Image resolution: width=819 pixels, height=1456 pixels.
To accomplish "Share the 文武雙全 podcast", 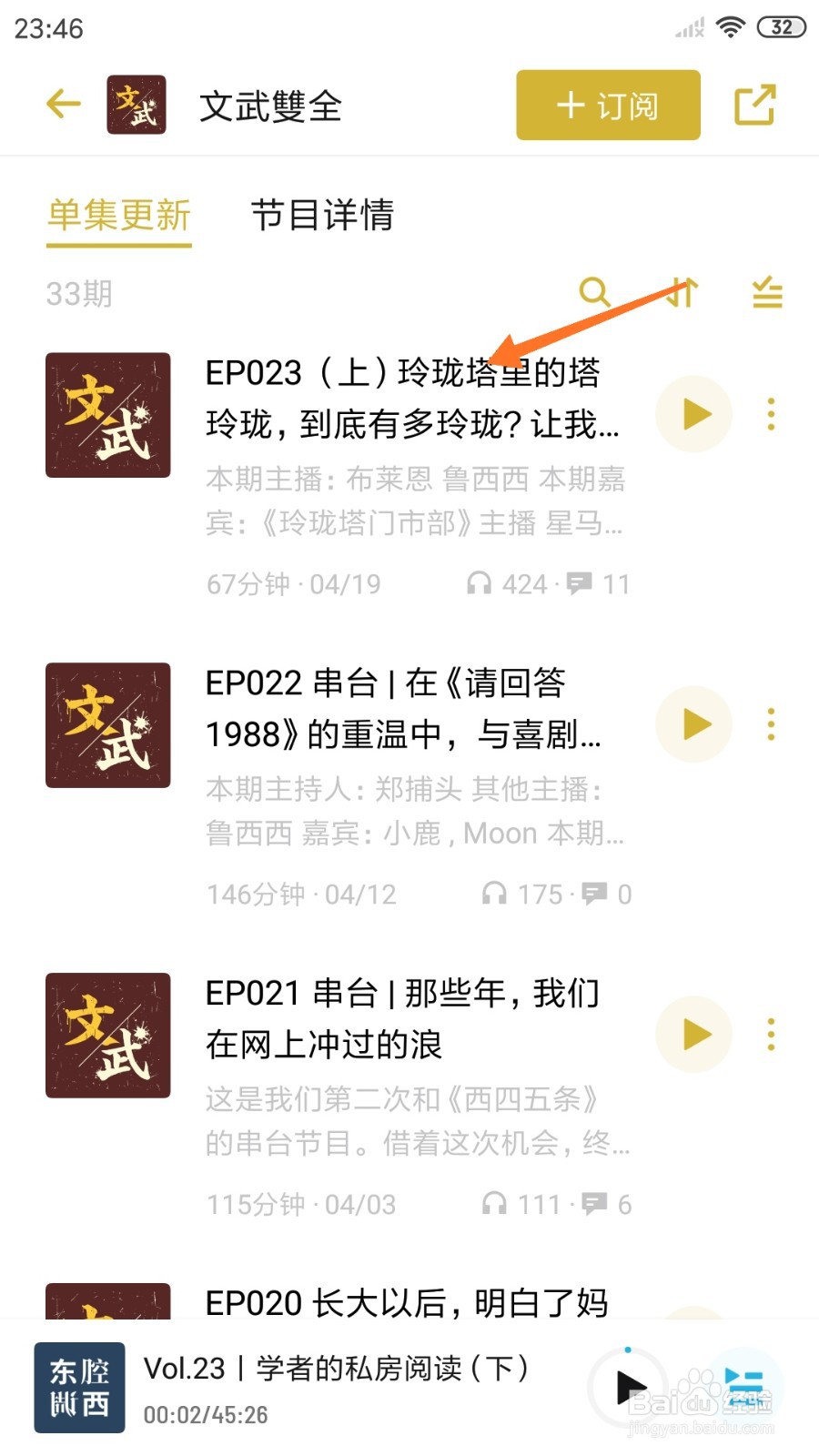I will point(754,105).
